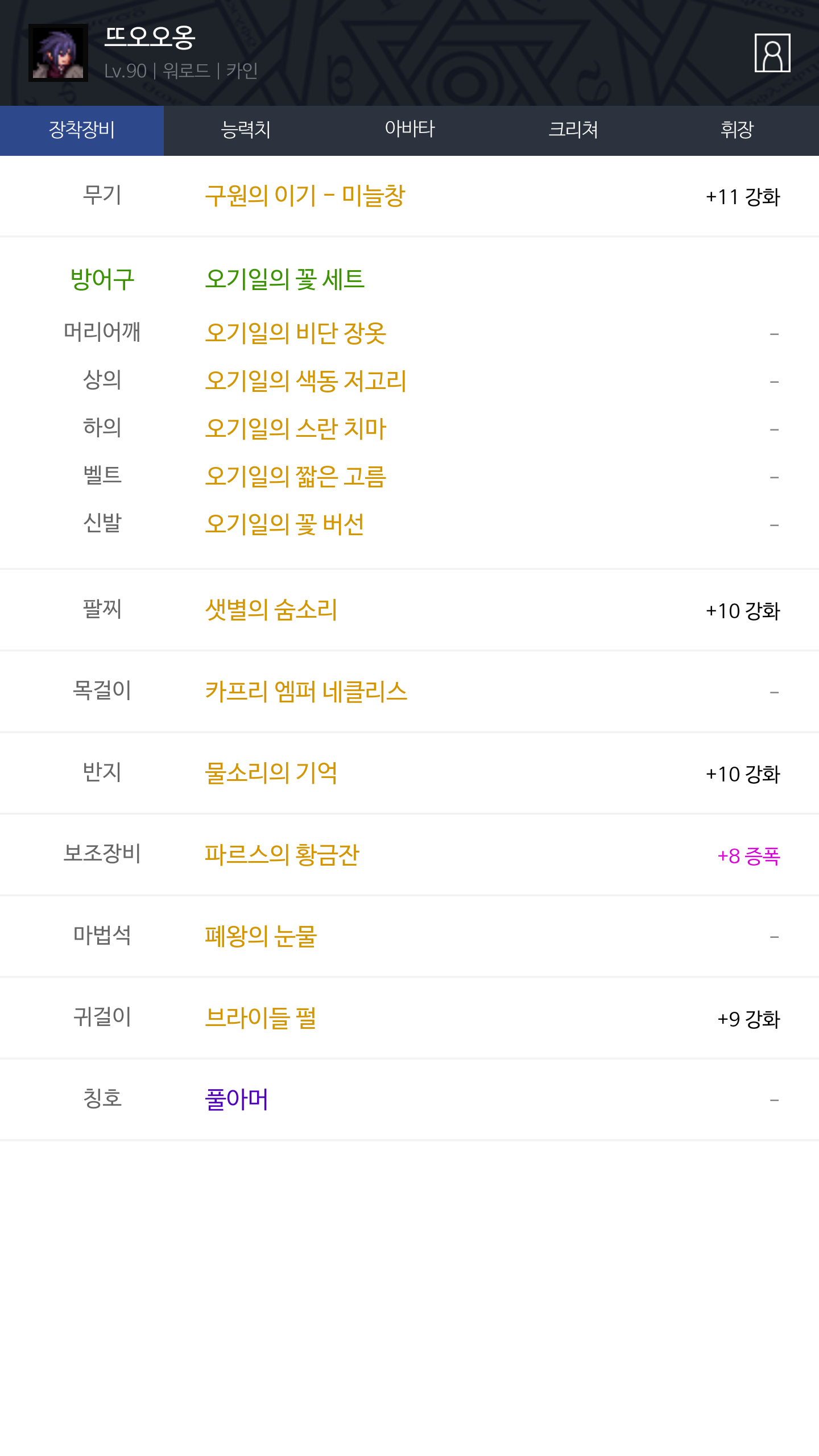The width and height of the screenshot is (819, 1456).
Task: Tap the 오기일의 스란 치마 item
Action: pyautogui.click(x=296, y=429)
